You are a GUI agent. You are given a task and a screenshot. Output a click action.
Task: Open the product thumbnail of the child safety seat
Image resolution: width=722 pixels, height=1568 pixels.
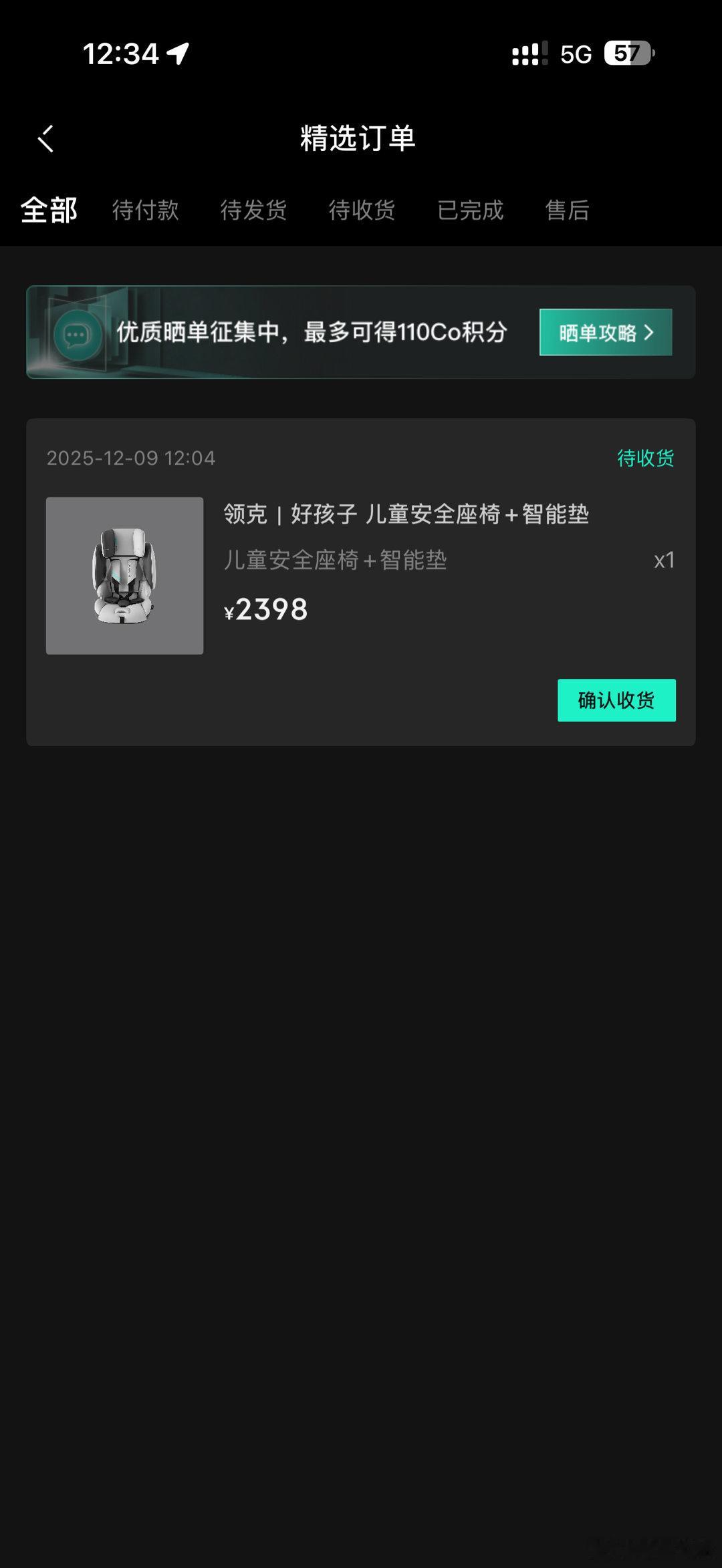coord(125,575)
